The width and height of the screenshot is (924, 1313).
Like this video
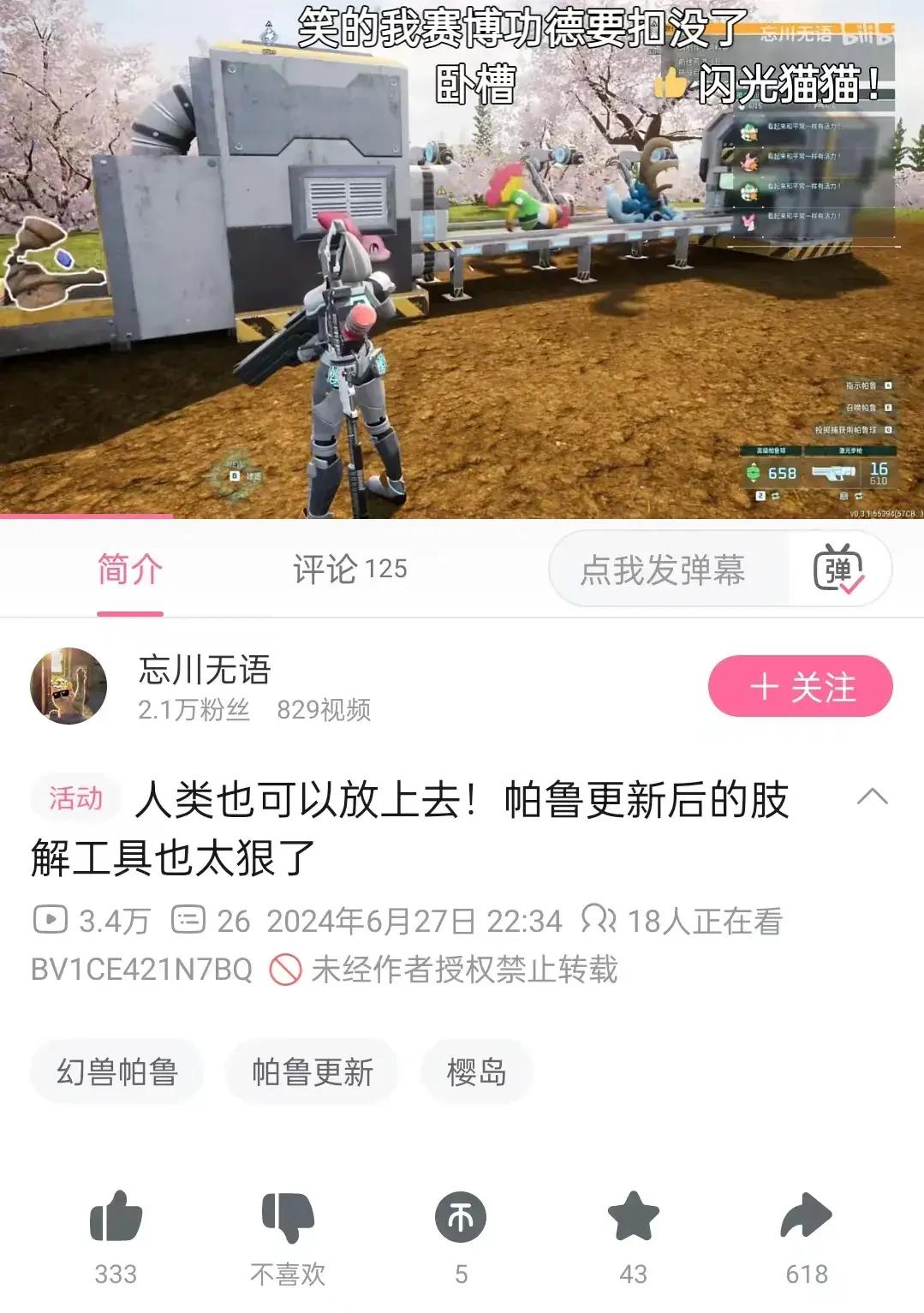click(x=116, y=1218)
